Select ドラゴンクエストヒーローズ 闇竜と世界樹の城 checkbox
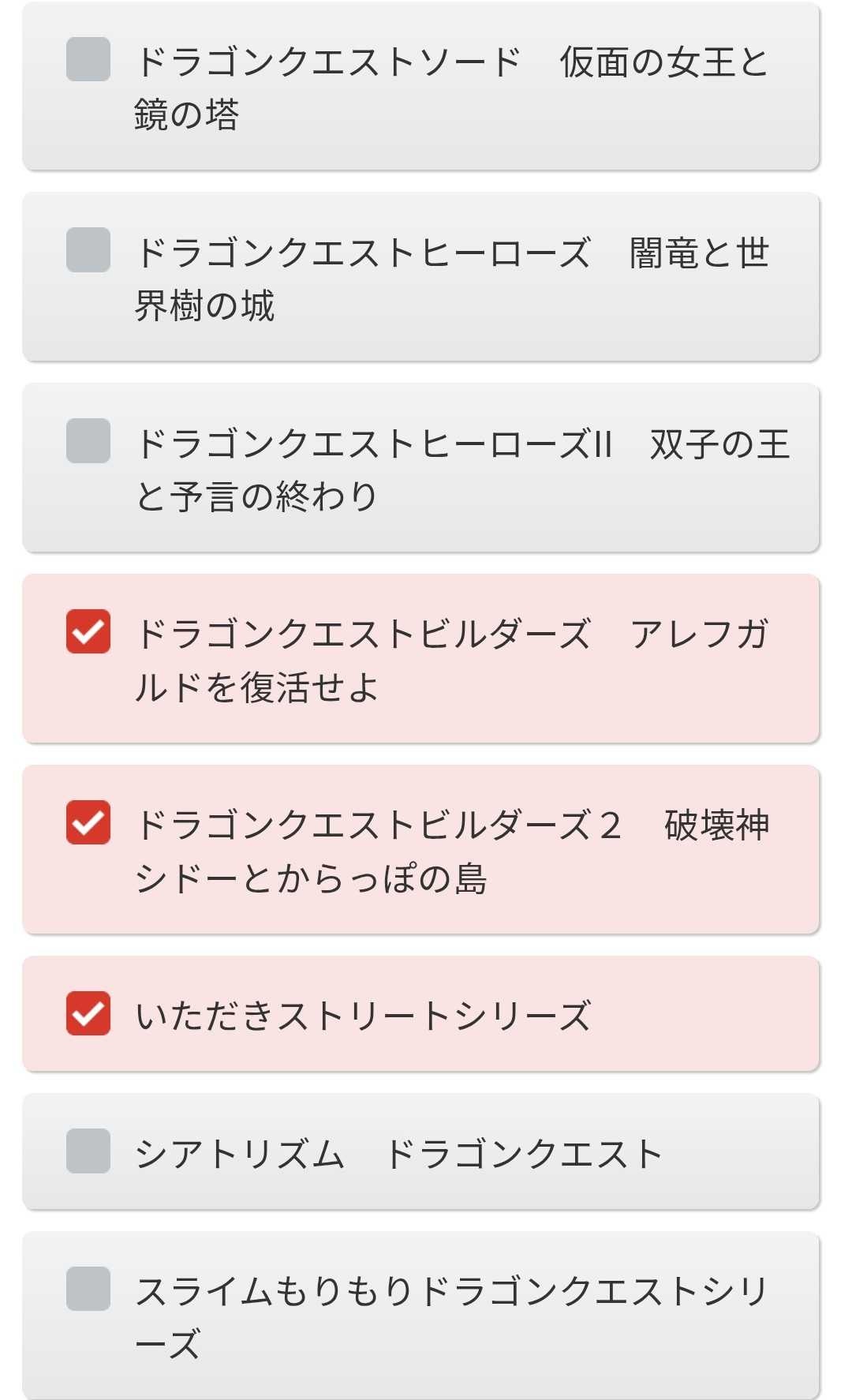This screenshot has width=852, height=1400. (x=88, y=250)
